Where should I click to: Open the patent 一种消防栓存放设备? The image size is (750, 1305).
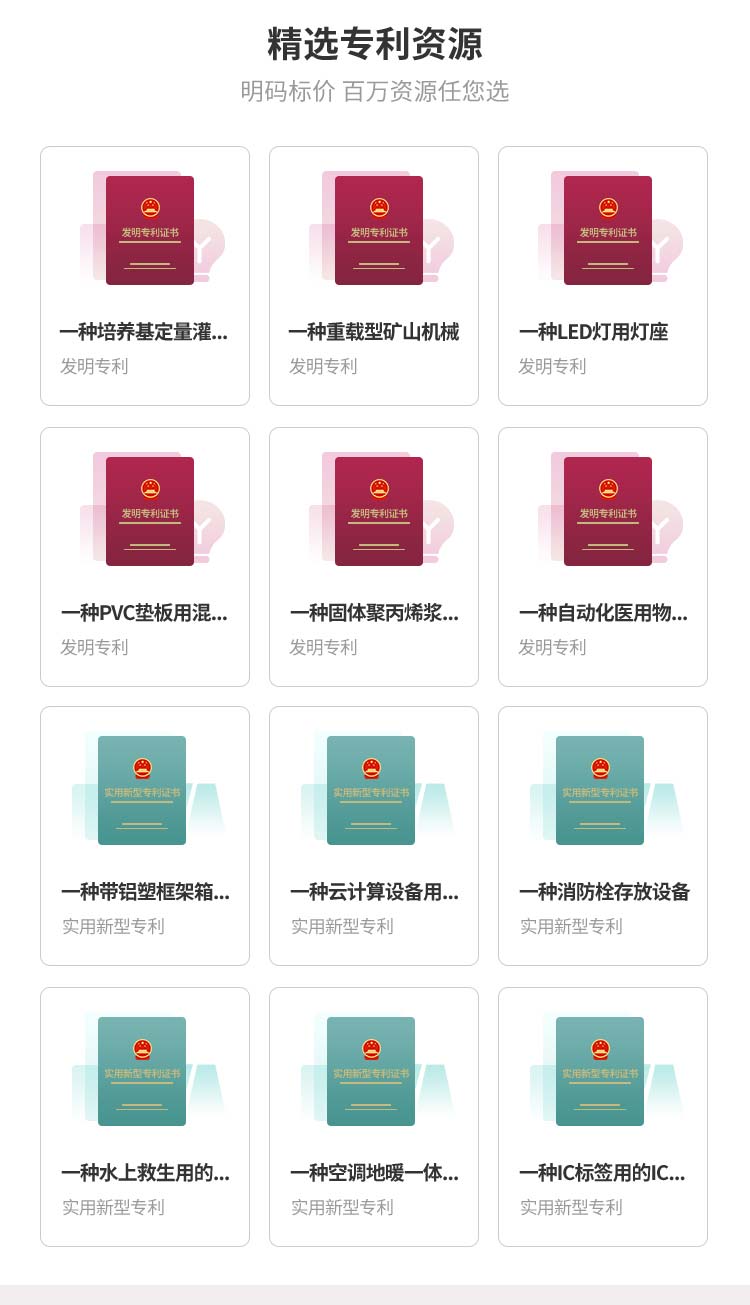(x=600, y=892)
